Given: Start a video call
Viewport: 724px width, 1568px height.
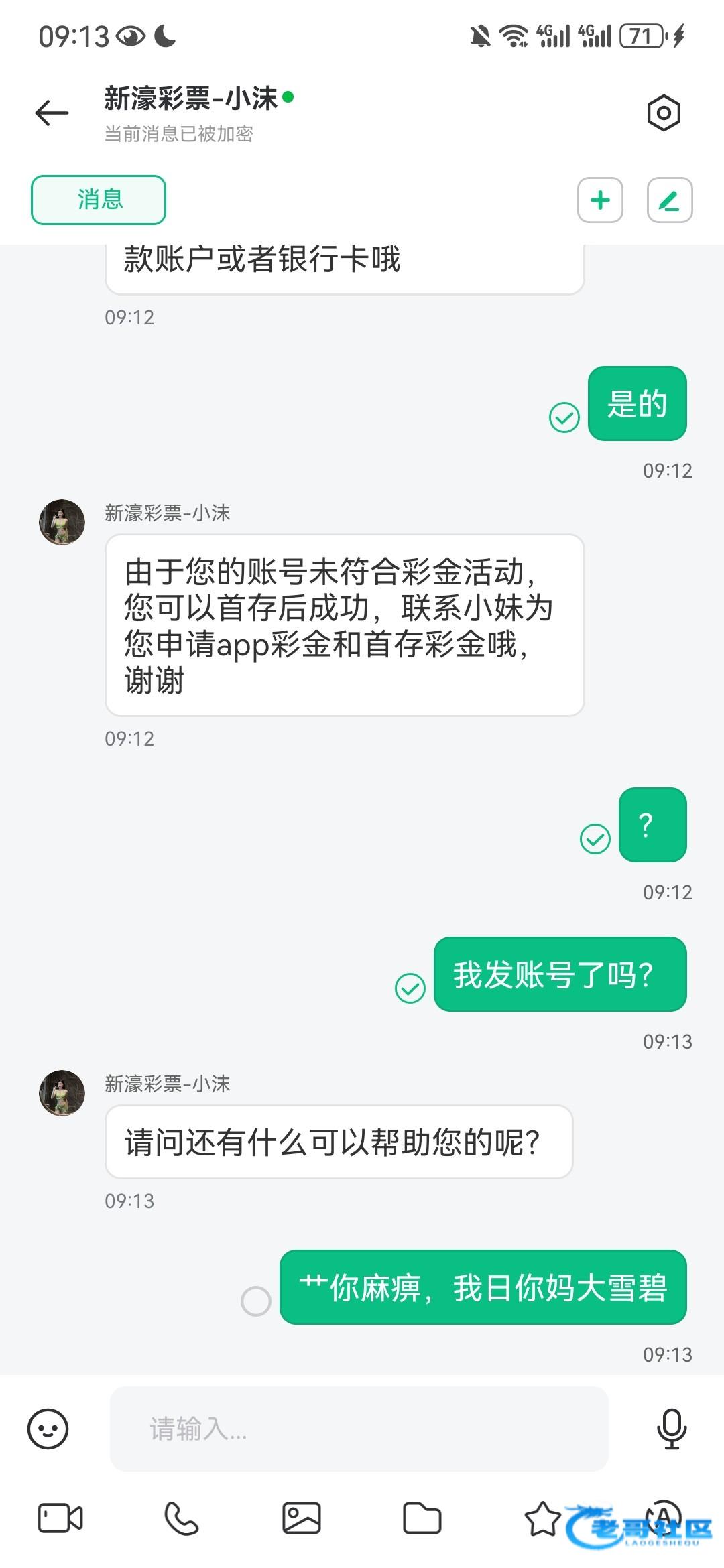Looking at the screenshot, I should click(x=60, y=1518).
